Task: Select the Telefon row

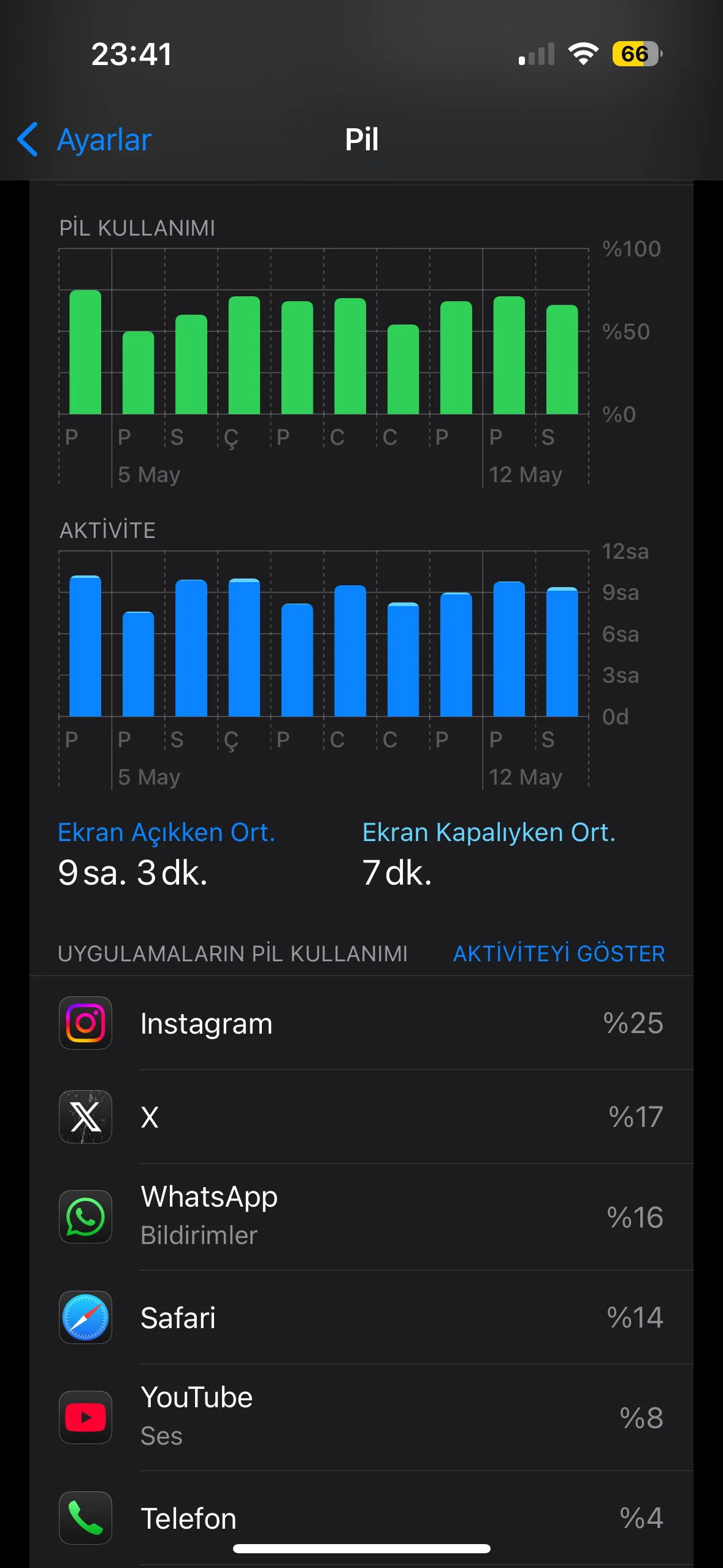Action: pyautogui.click(x=361, y=1517)
